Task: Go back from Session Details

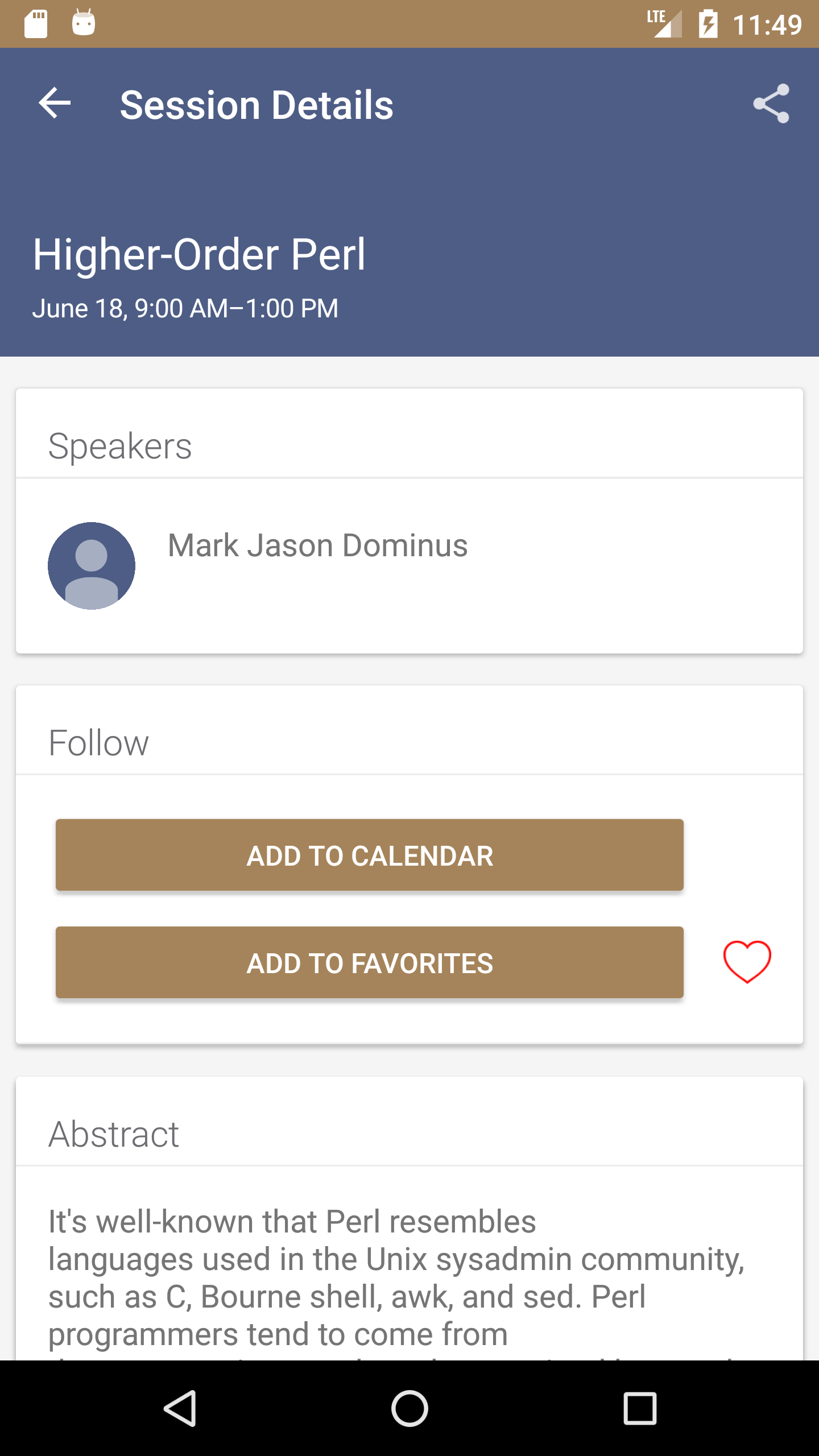Action: [x=55, y=104]
